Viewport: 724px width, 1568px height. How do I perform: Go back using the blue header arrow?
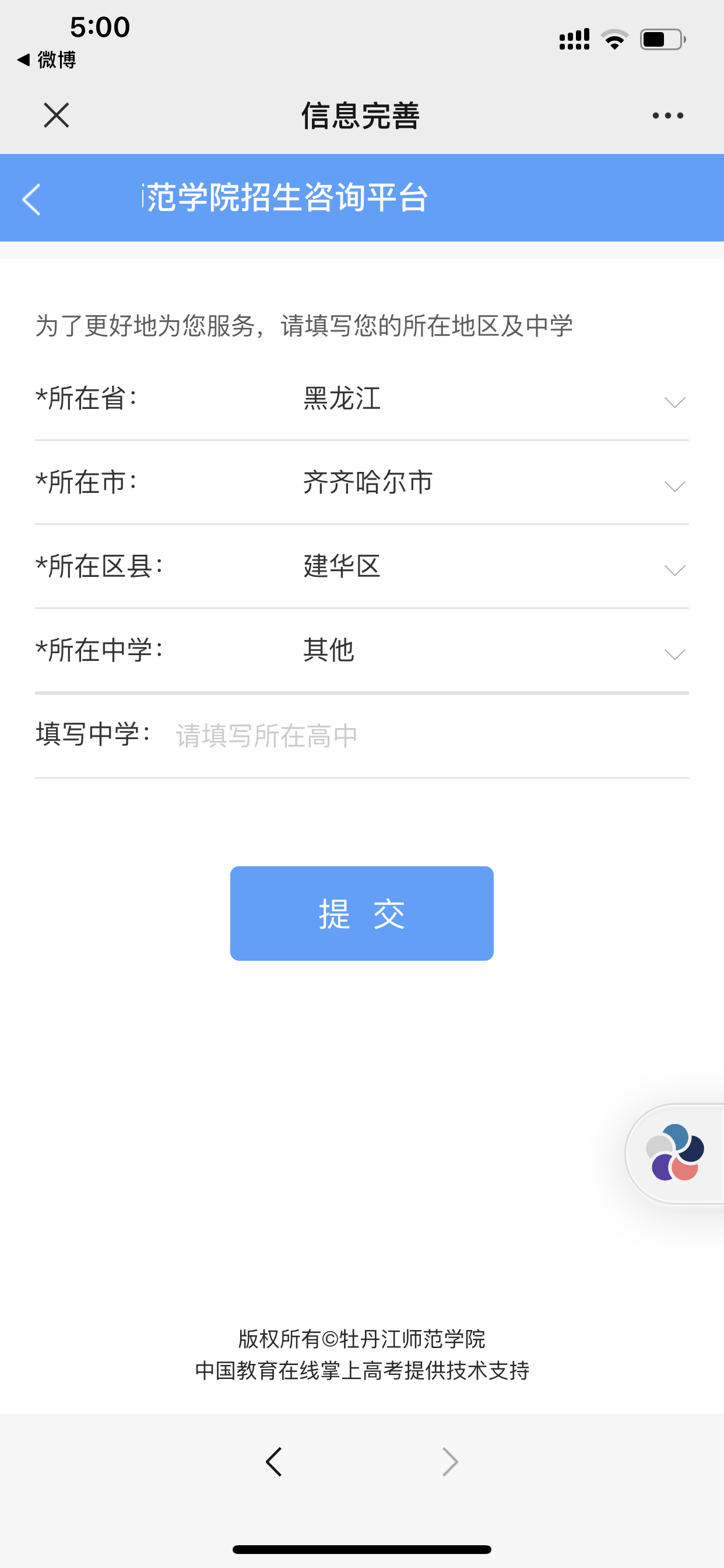tap(31, 199)
